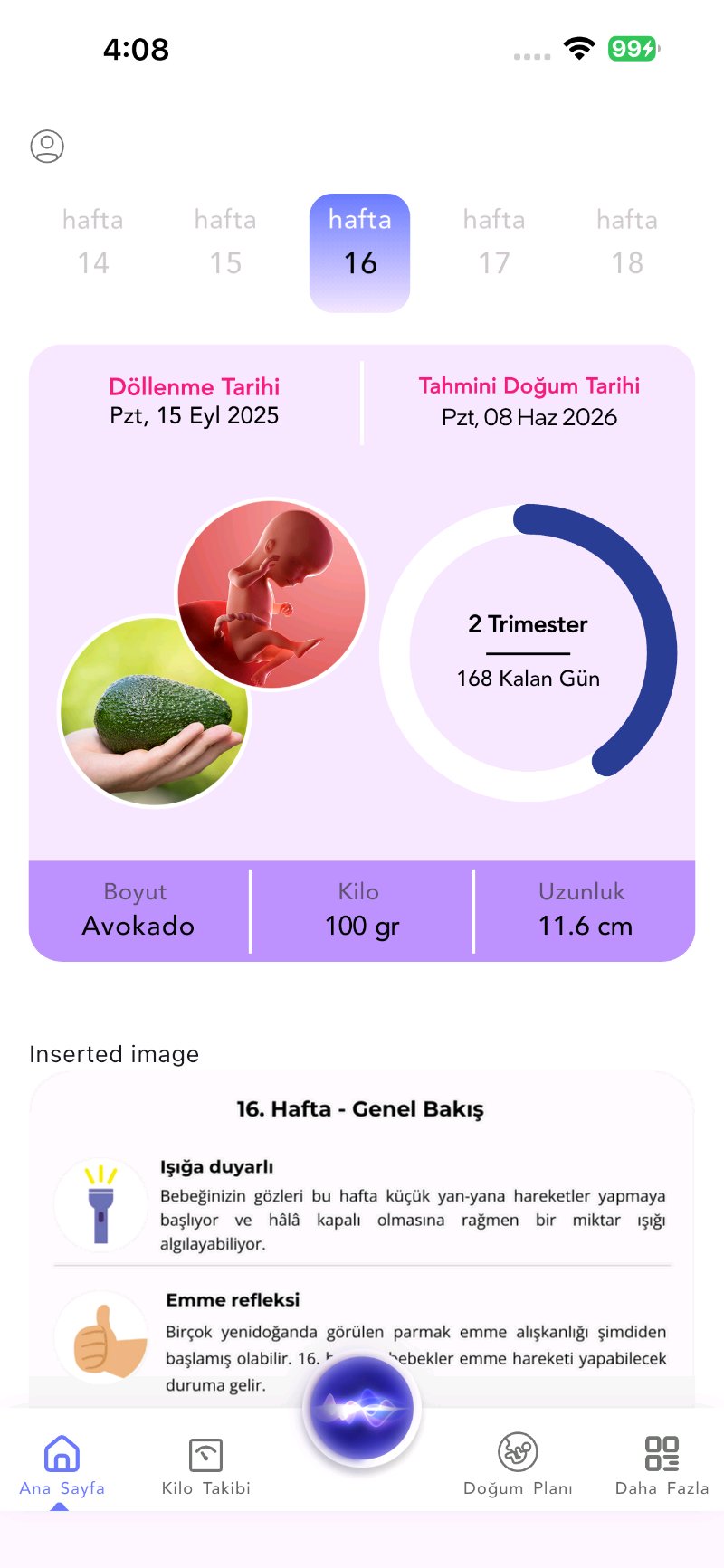Screen dimensions: 724x1568
Task: Select hafta 17 in week selector
Action: [494, 242]
